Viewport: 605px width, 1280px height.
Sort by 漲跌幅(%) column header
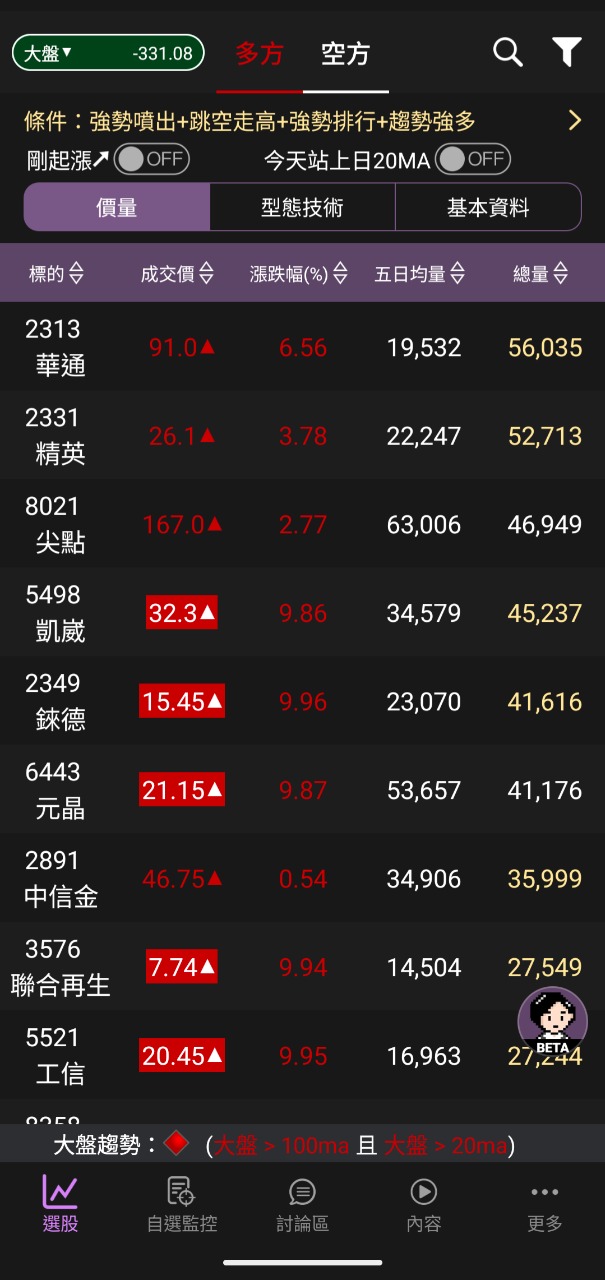click(x=298, y=273)
